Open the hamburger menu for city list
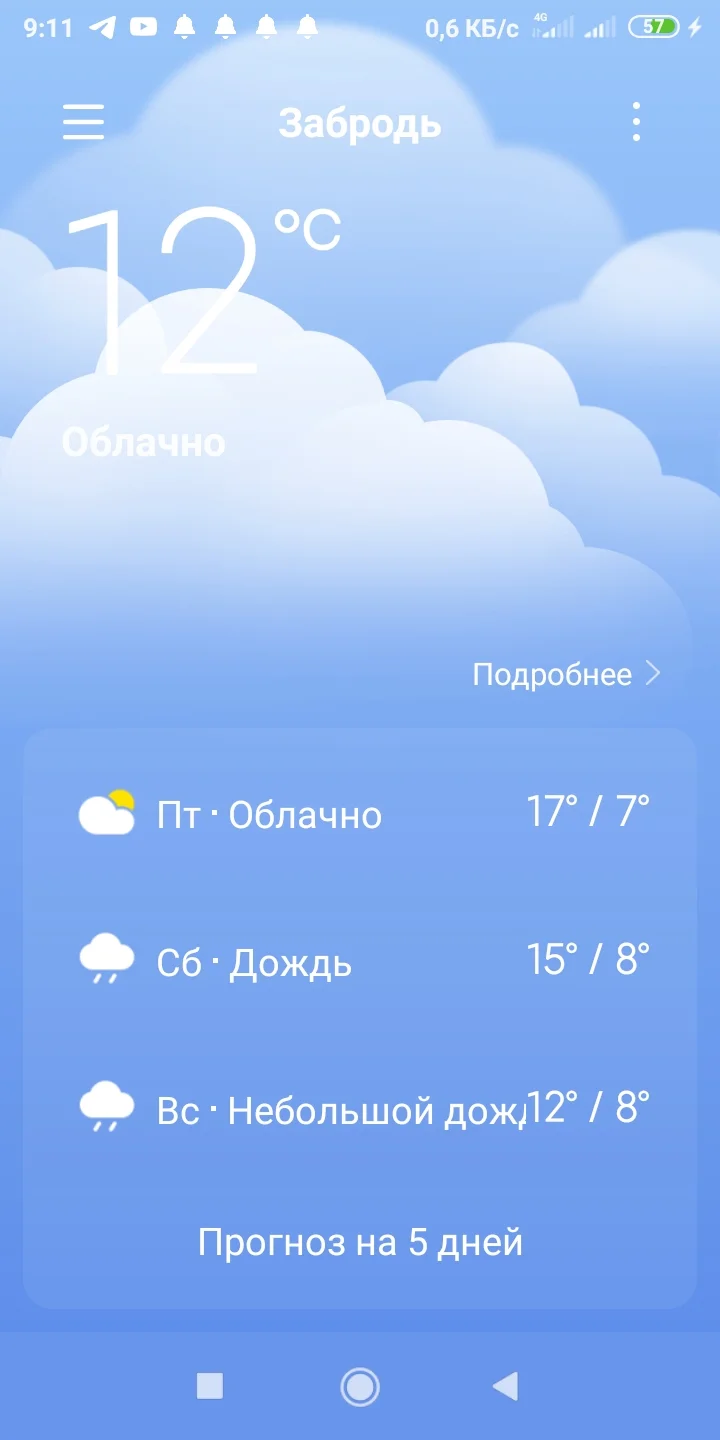 point(83,122)
